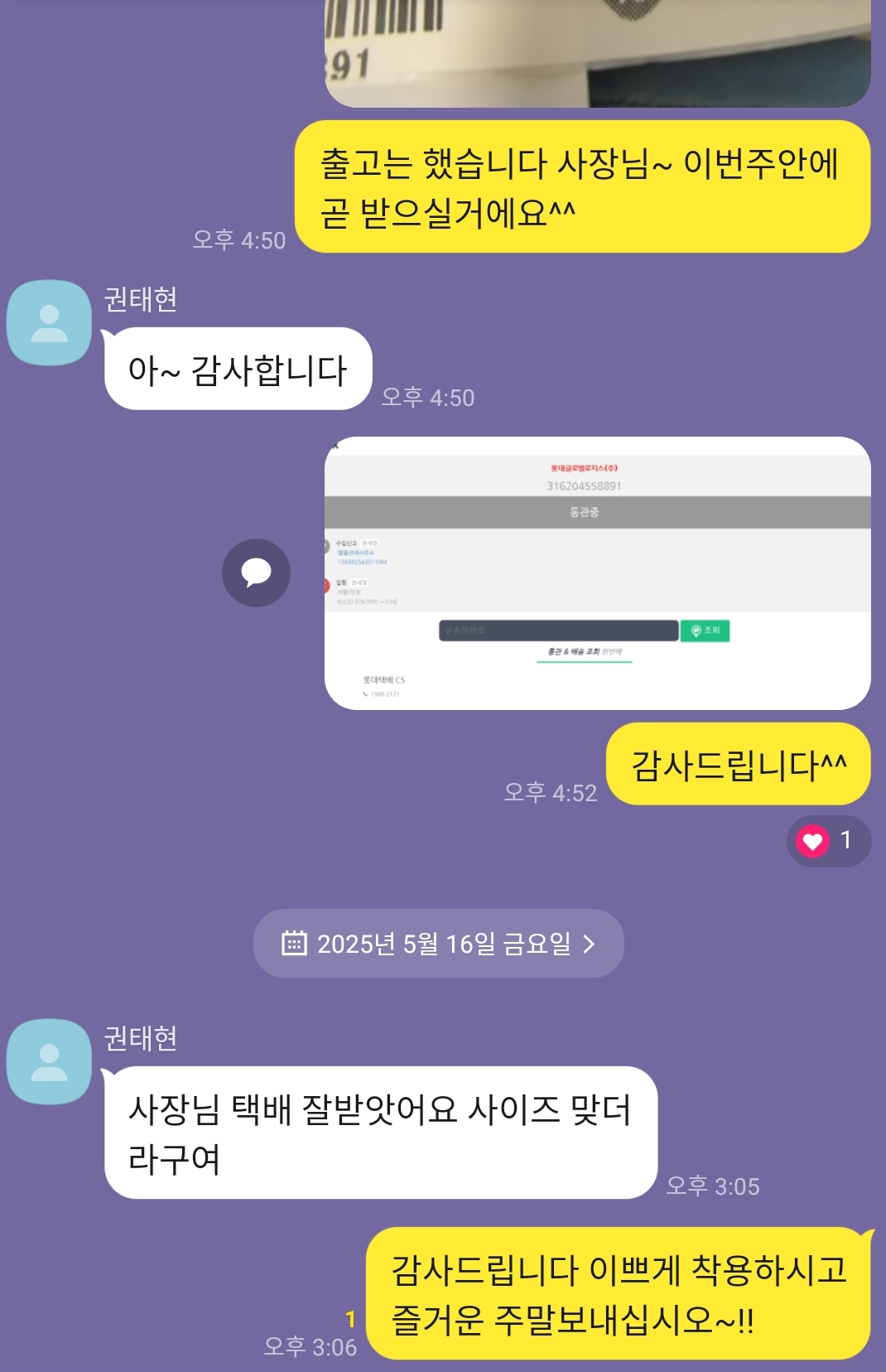Tap the comment bubble beside the image
The width and height of the screenshot is (886, 1372).
256,572
